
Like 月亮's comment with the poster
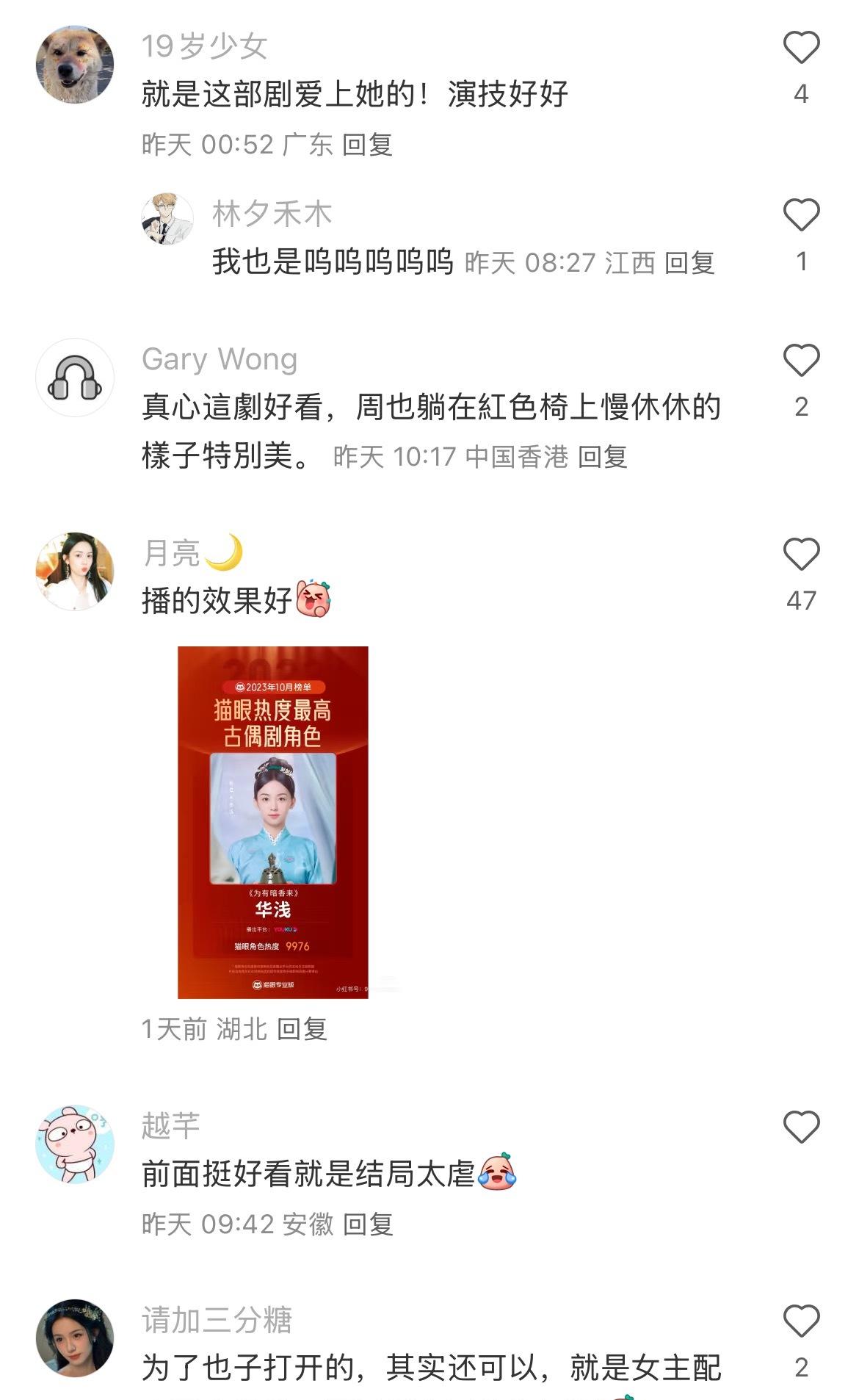click(801, 554)
